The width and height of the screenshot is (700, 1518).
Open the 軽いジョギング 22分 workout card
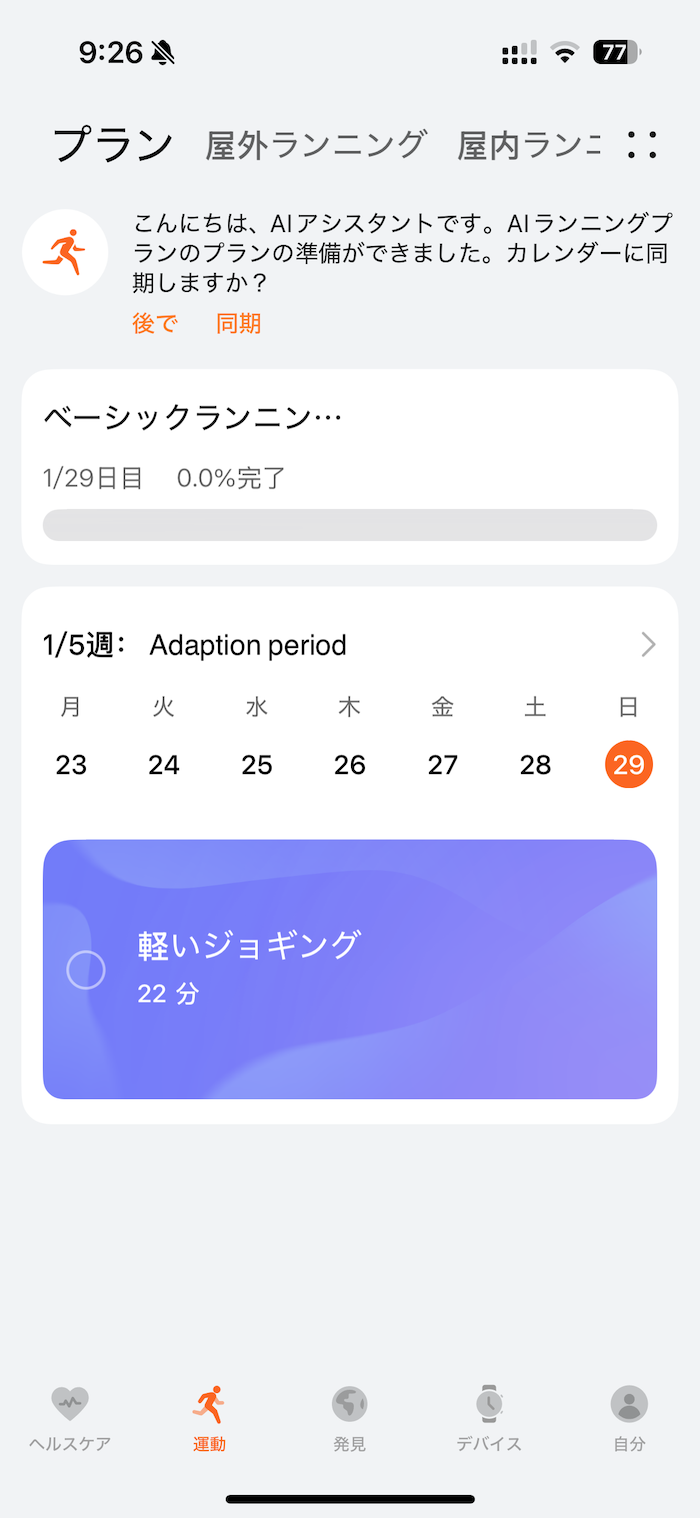point(350,969)
